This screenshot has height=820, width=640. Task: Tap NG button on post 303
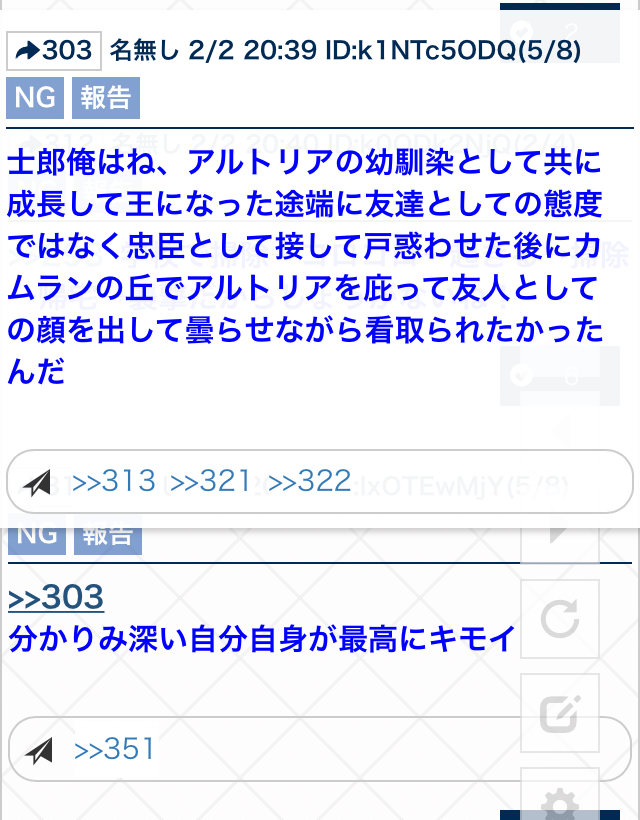pos(34,100)
